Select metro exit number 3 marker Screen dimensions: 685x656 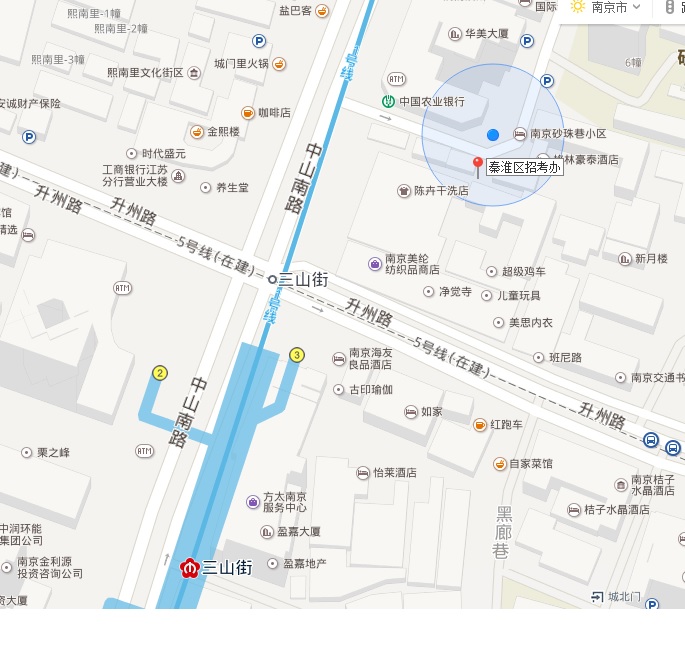coord(296,355)
